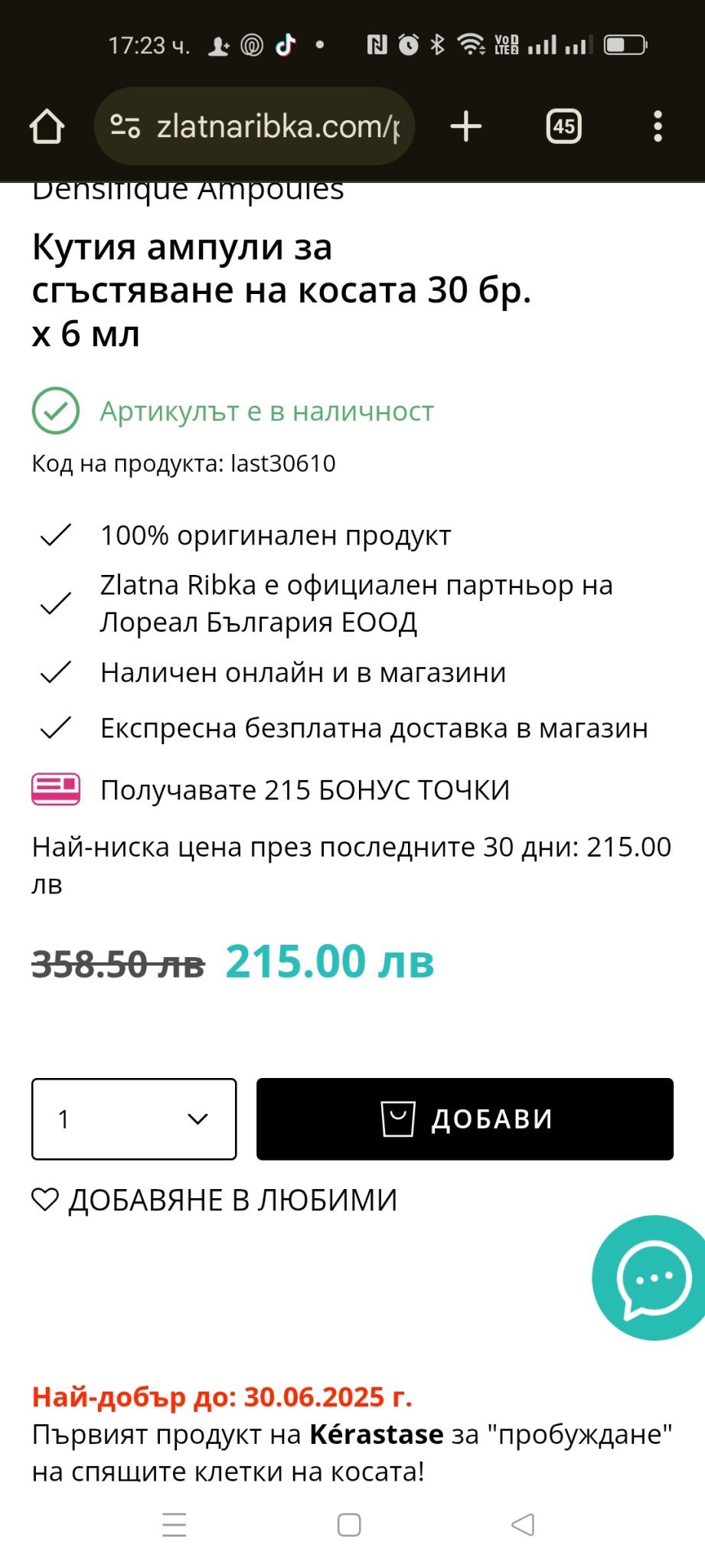
Task: Tap ДОБАВЯНЕ В ЛЮБИМИ to save product
Action: (214, 1200)
